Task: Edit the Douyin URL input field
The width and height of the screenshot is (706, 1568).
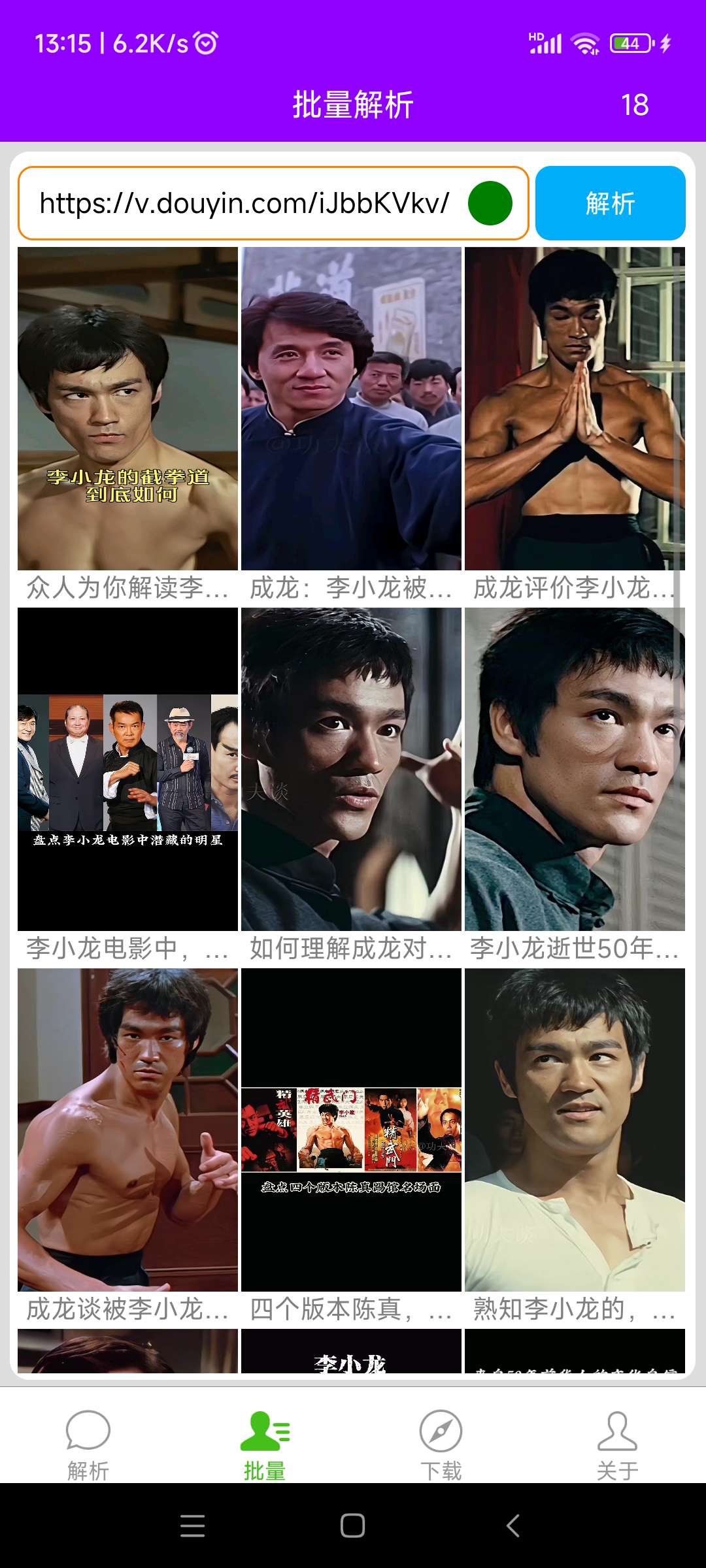Action: tap(245, 203)
